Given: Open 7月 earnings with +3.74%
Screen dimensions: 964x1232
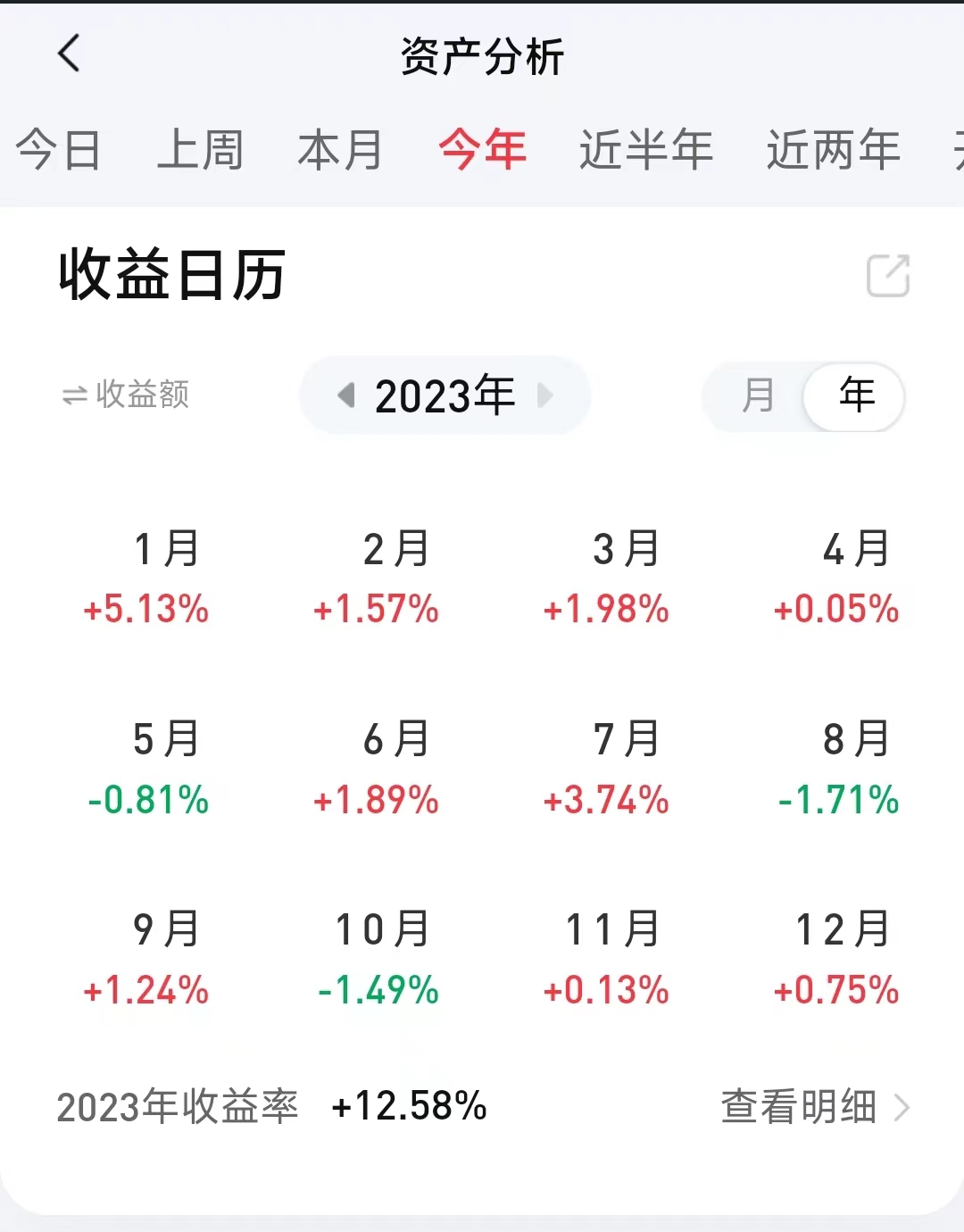Looking at the screenshot, I should 607,769.
